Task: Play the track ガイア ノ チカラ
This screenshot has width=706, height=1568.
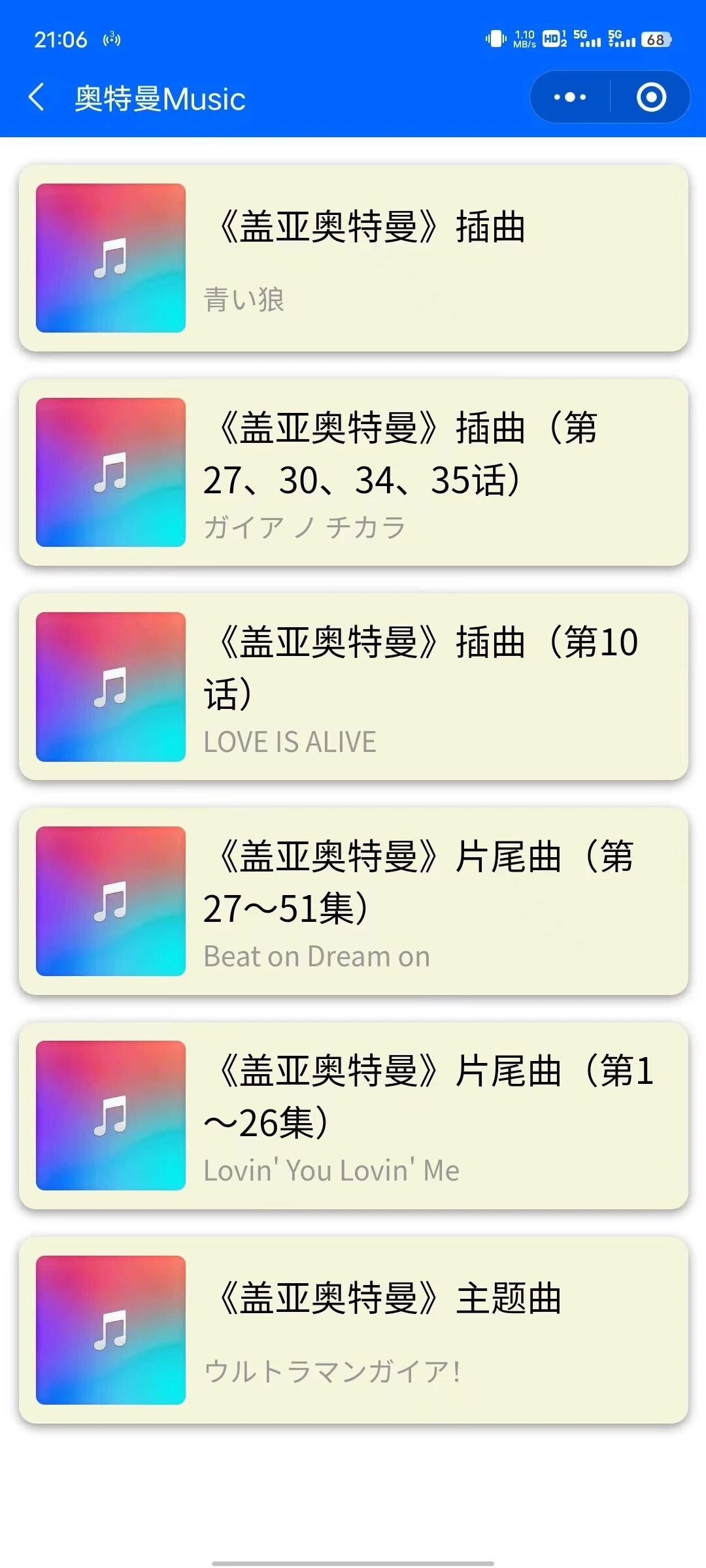Action: point(353,472)
